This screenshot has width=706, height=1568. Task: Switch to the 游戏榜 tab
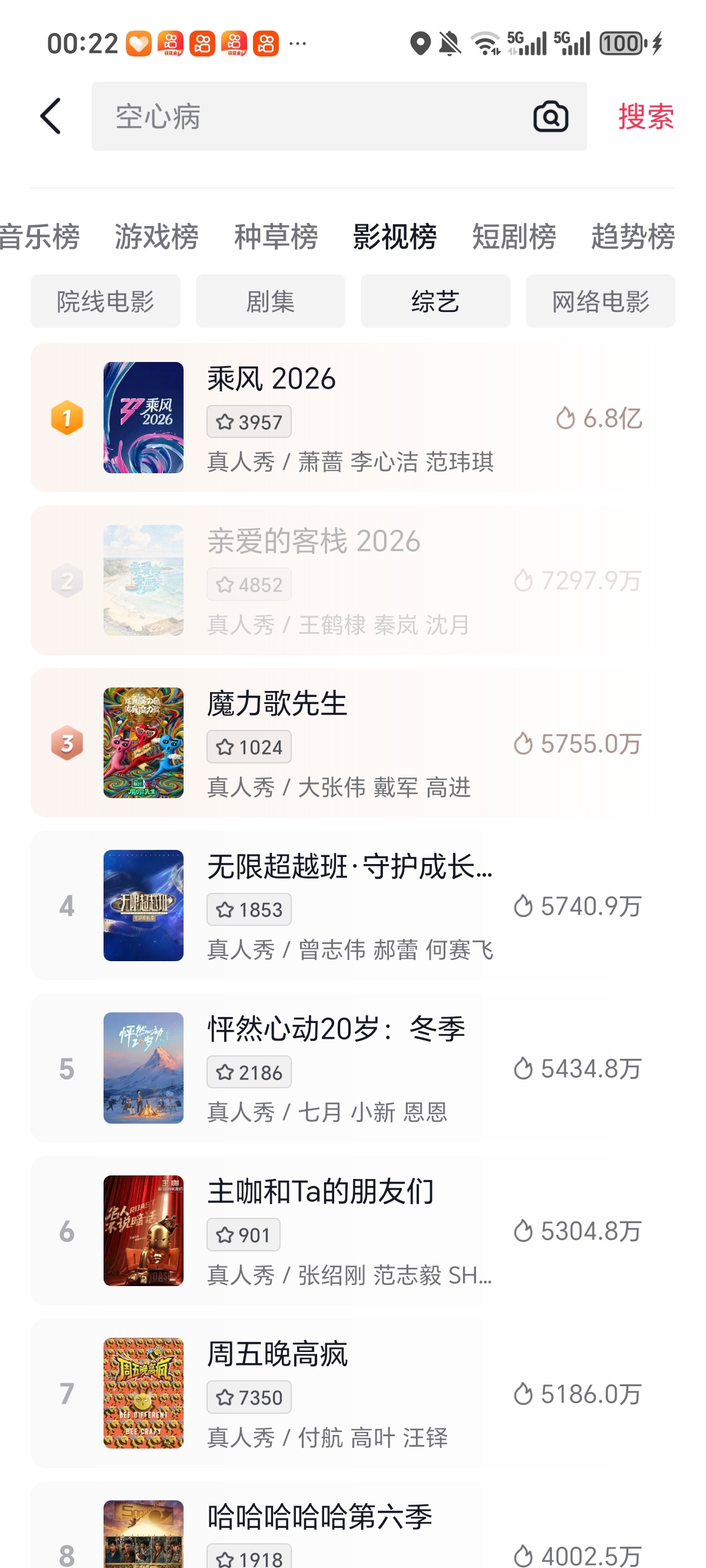(x=156, y=236)
